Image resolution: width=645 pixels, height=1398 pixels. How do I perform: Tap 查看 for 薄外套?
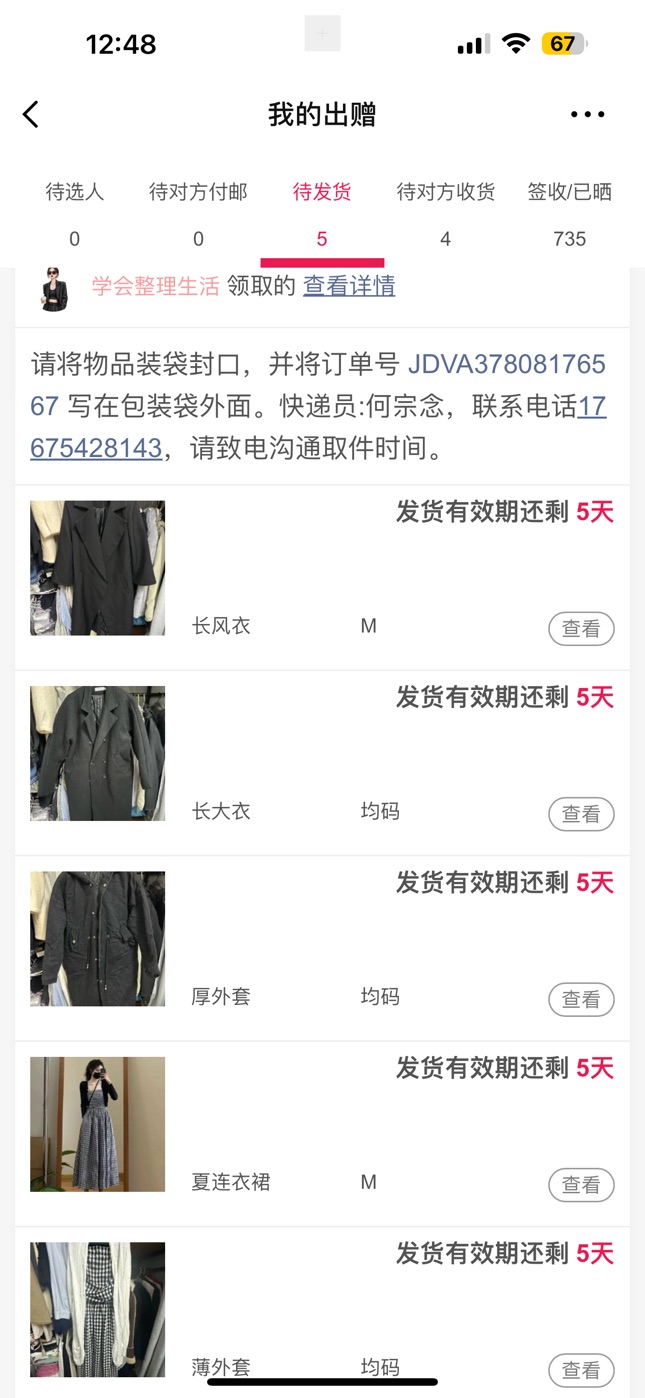click(x=581, y=1370)
